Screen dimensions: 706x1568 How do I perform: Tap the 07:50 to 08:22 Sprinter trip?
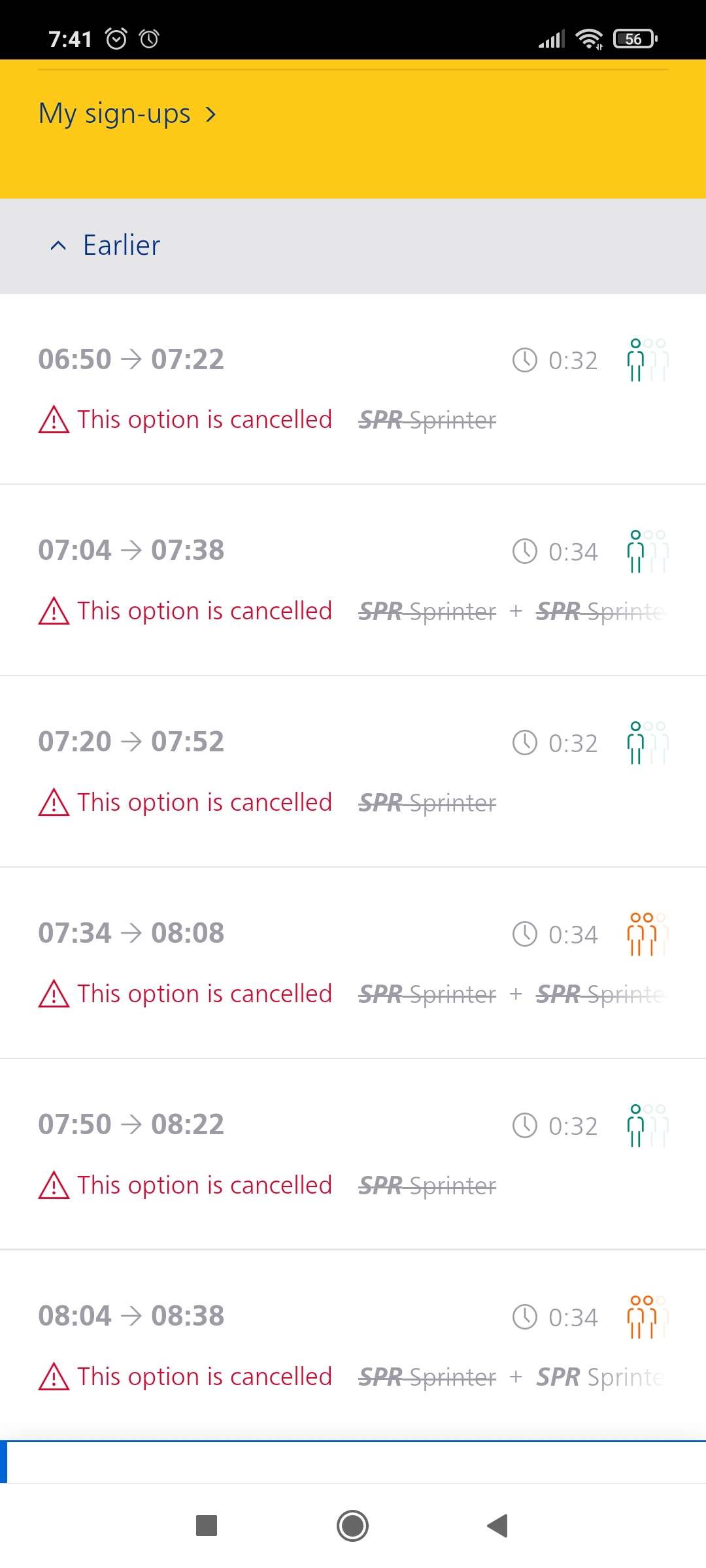click(353, 1154)
